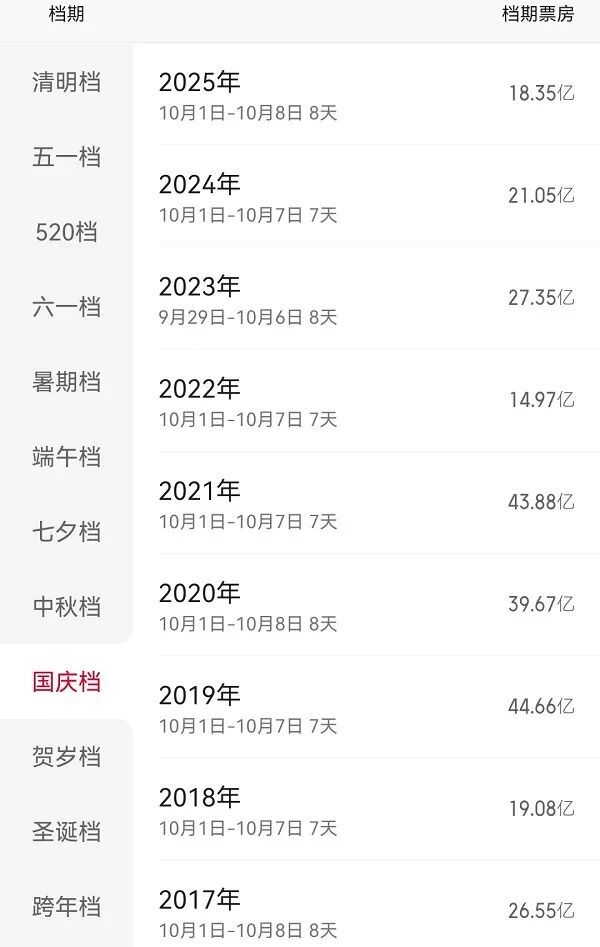
Task: Select the 五一档 category
Action: coord(66,157)
